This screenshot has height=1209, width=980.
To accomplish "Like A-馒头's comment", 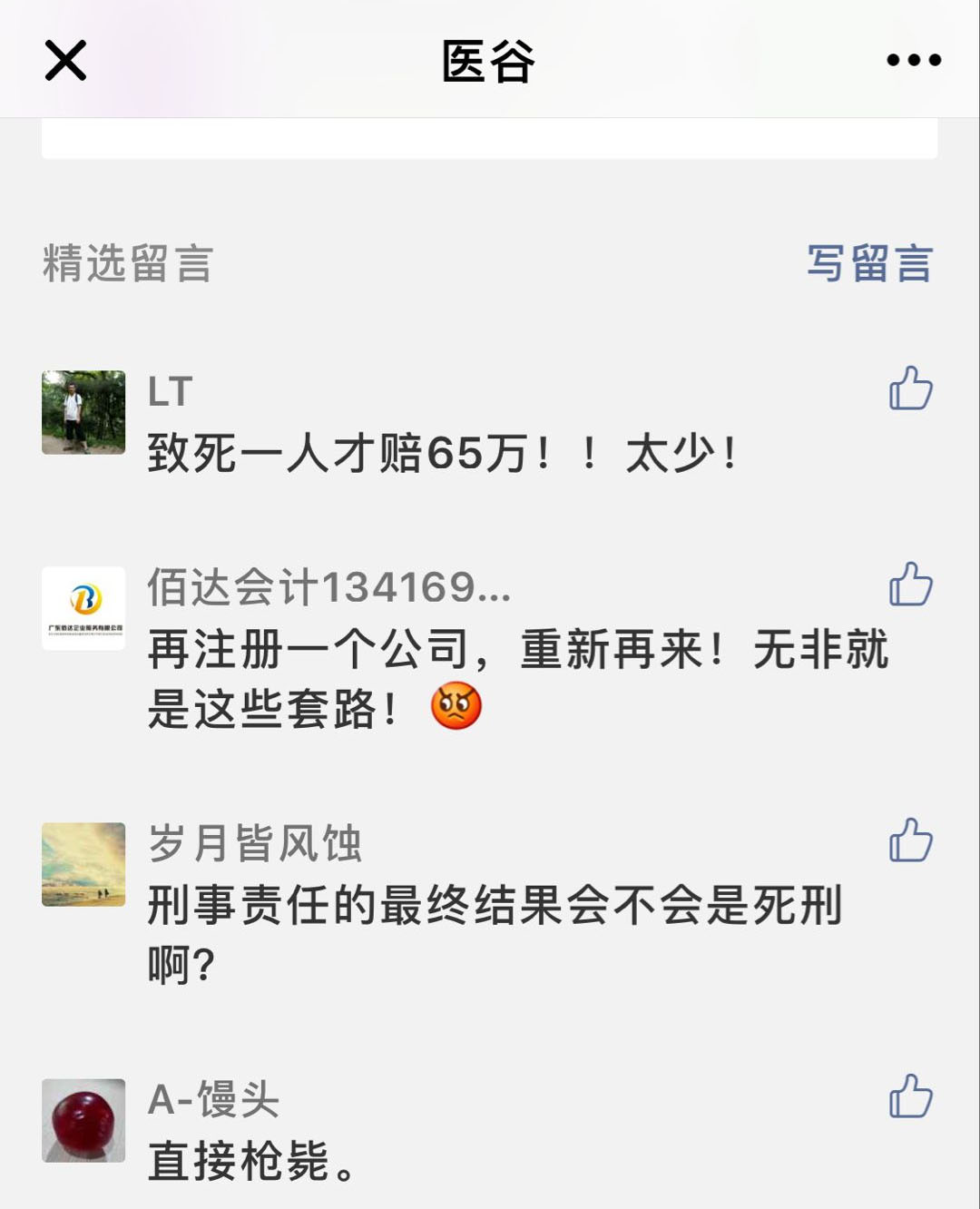I will point(910,1096).
